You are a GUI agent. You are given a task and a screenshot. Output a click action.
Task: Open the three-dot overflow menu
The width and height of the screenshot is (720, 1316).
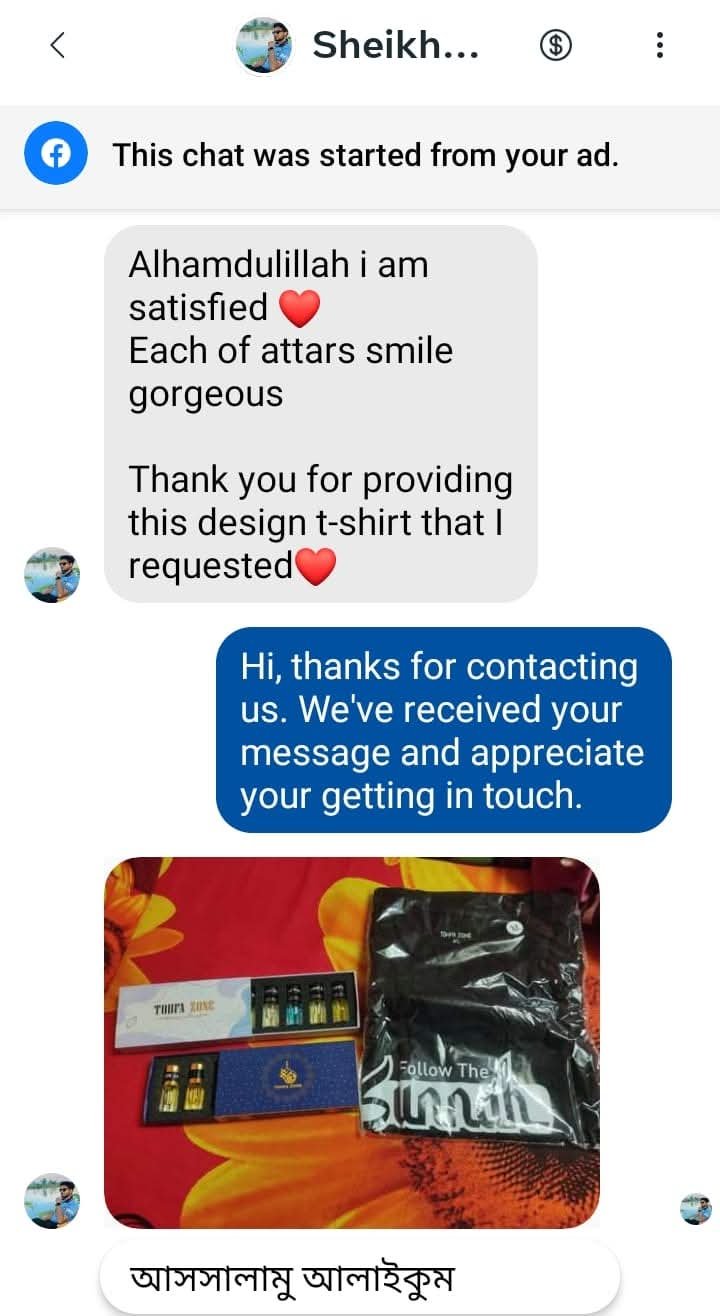(x=659, y=45)
